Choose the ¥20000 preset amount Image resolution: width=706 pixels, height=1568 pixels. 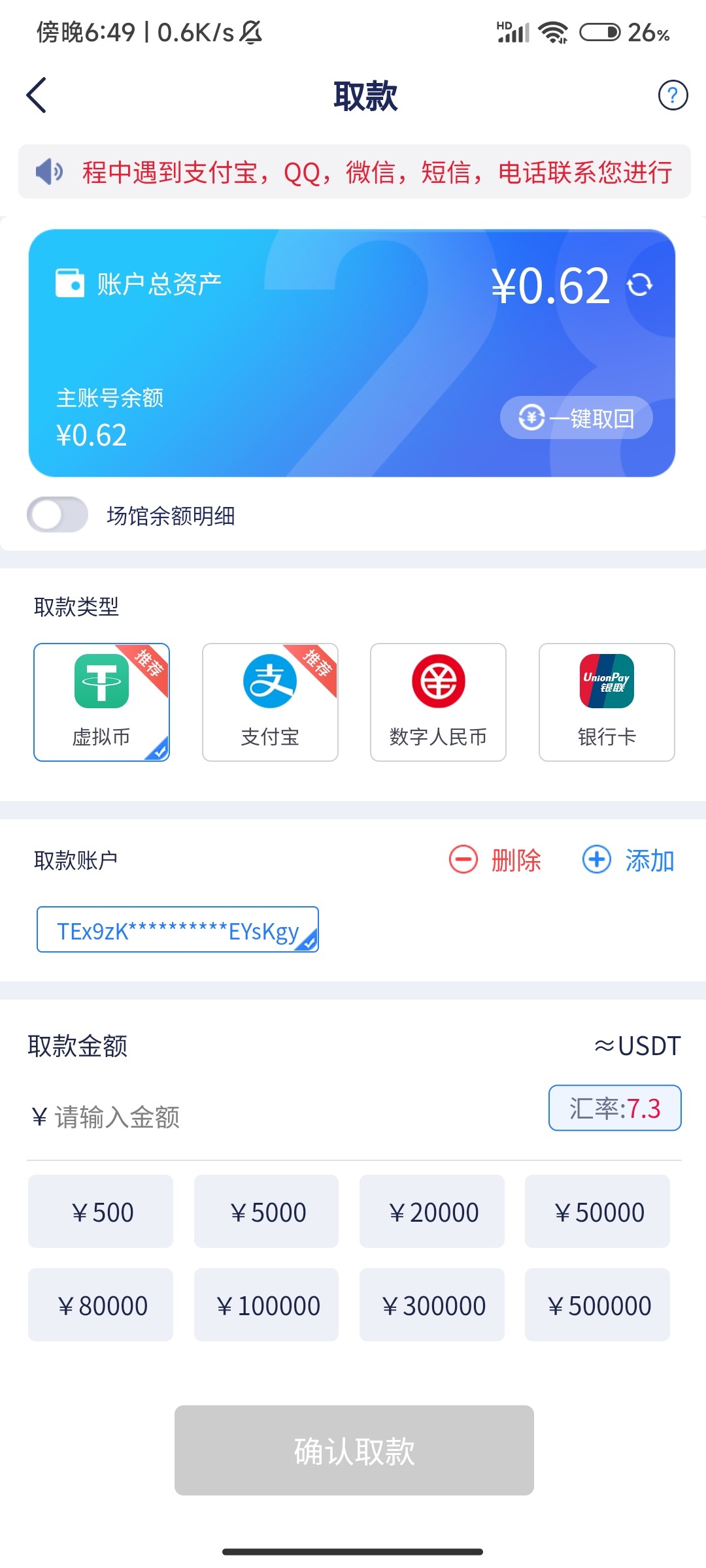tap(432, 1211)
